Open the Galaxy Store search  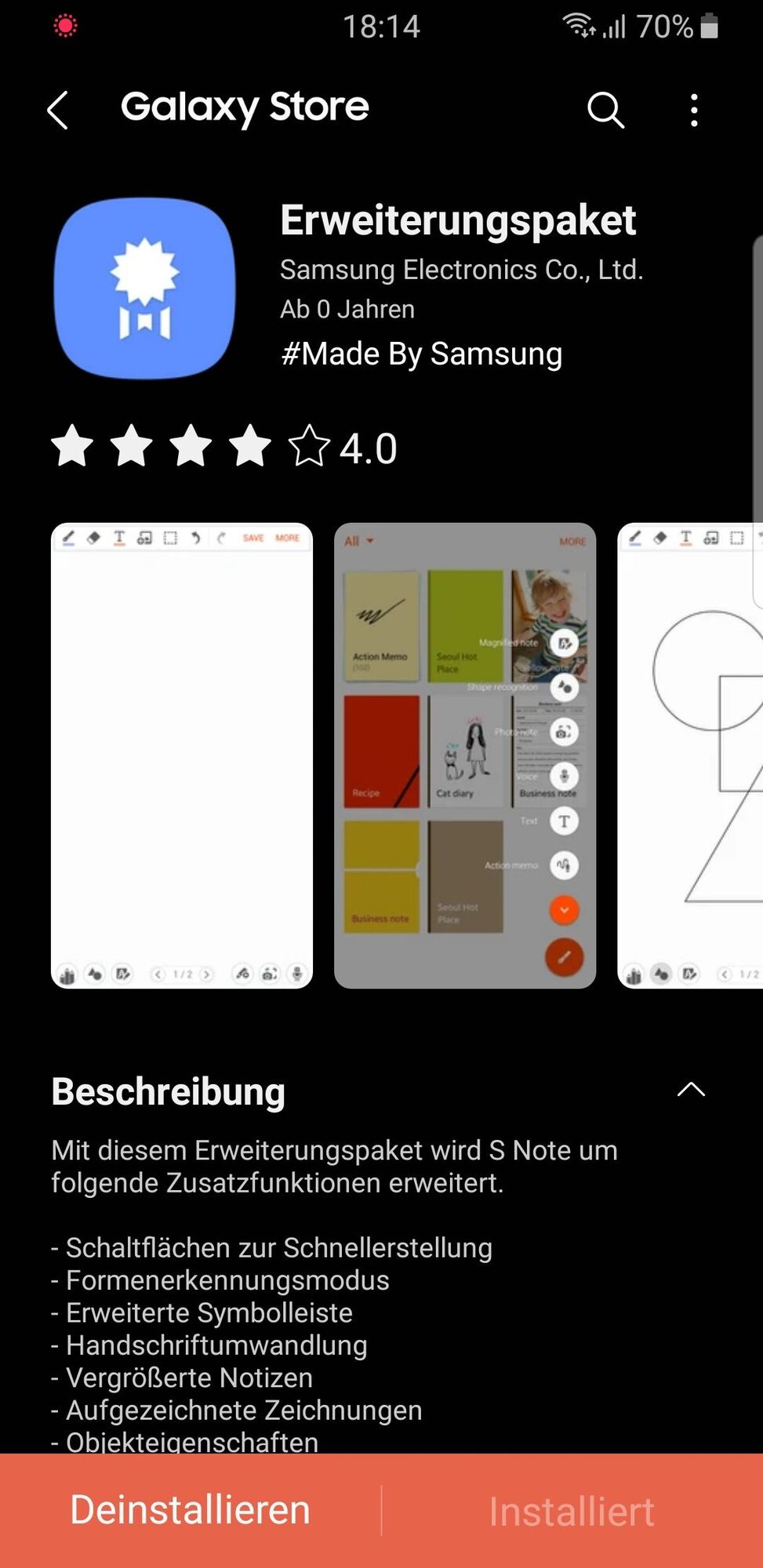click(605, 110)
